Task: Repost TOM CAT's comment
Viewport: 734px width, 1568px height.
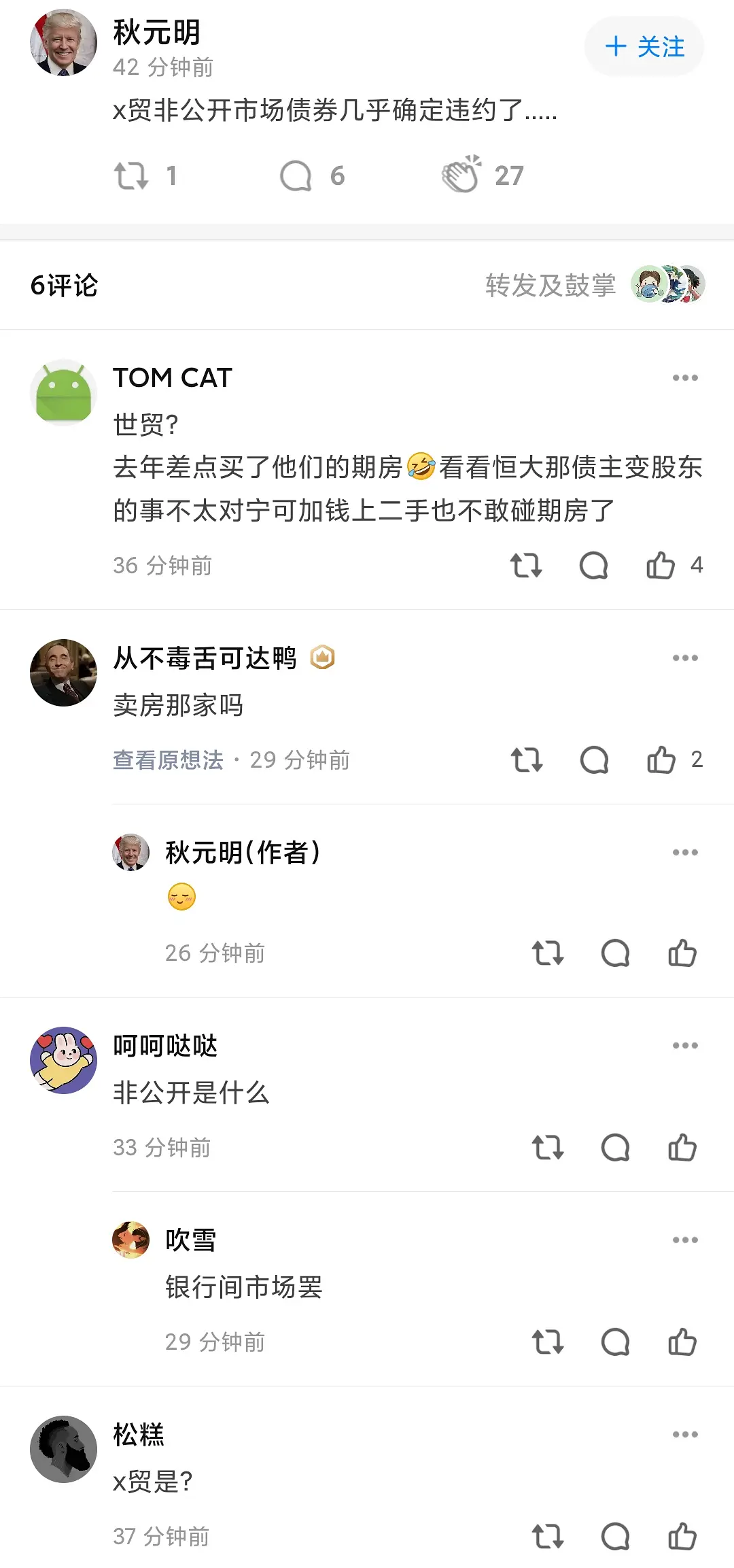Action: click(526, 565)
